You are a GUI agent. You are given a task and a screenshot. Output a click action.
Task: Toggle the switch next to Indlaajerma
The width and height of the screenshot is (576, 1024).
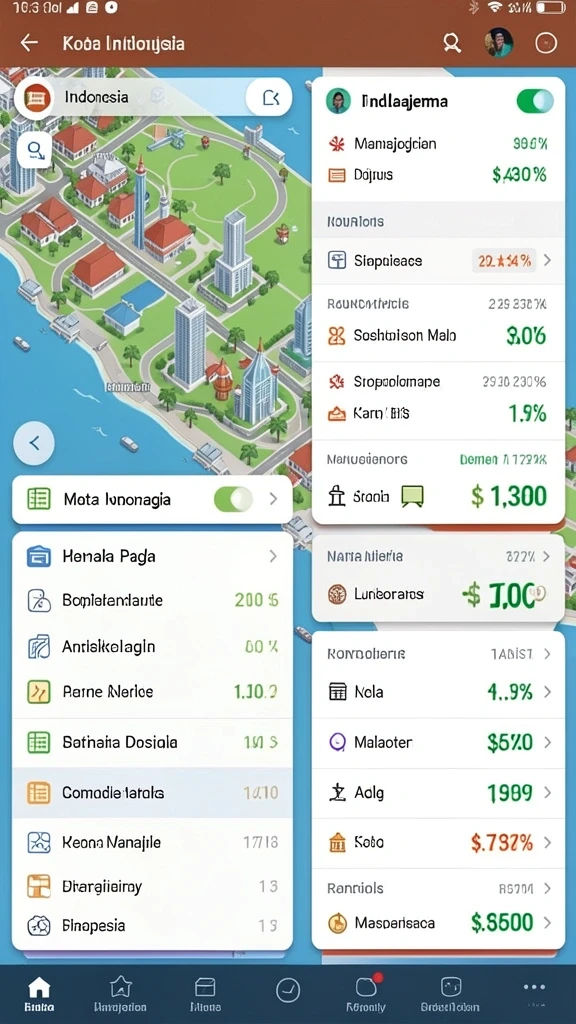(x=535, y=101)
